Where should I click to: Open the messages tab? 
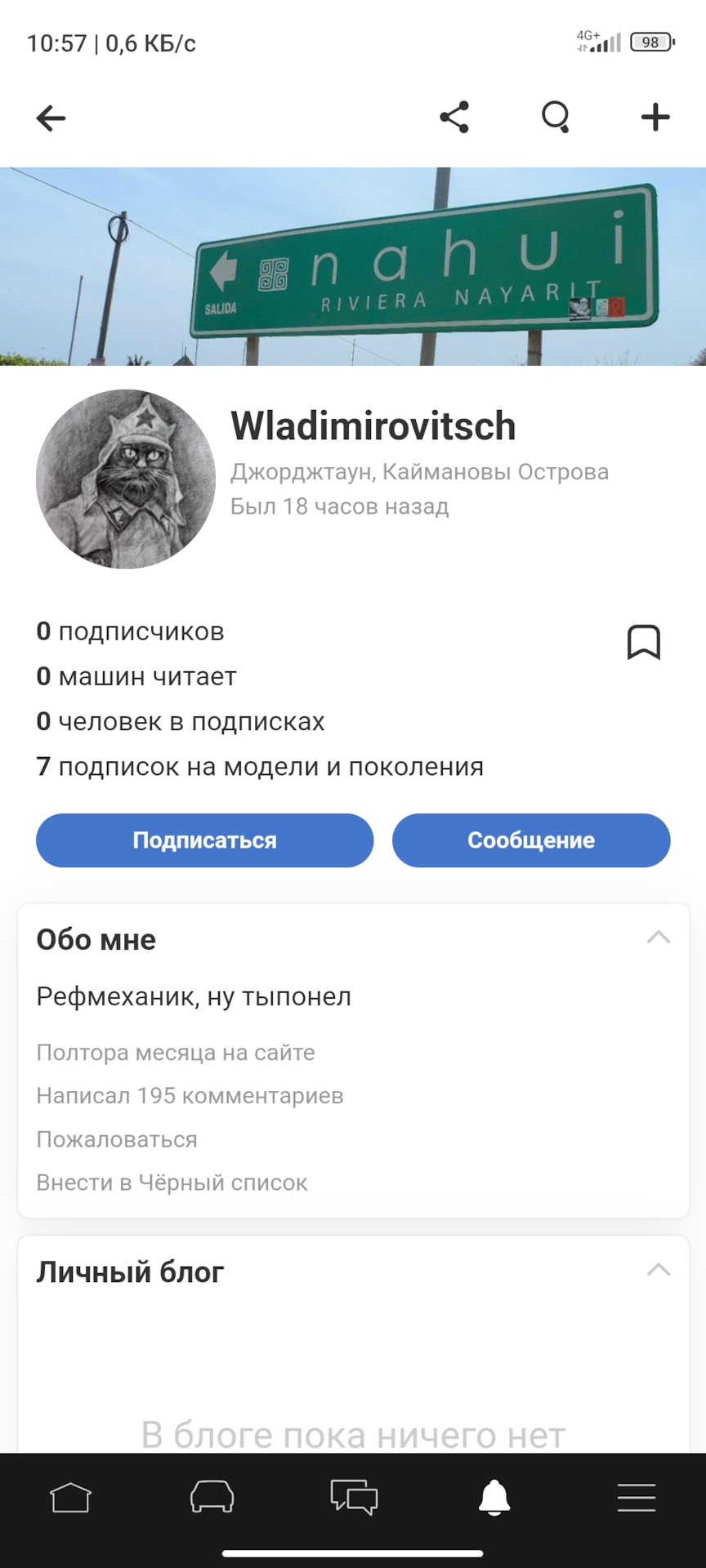pyautogui.click(x=354, y=1498)
